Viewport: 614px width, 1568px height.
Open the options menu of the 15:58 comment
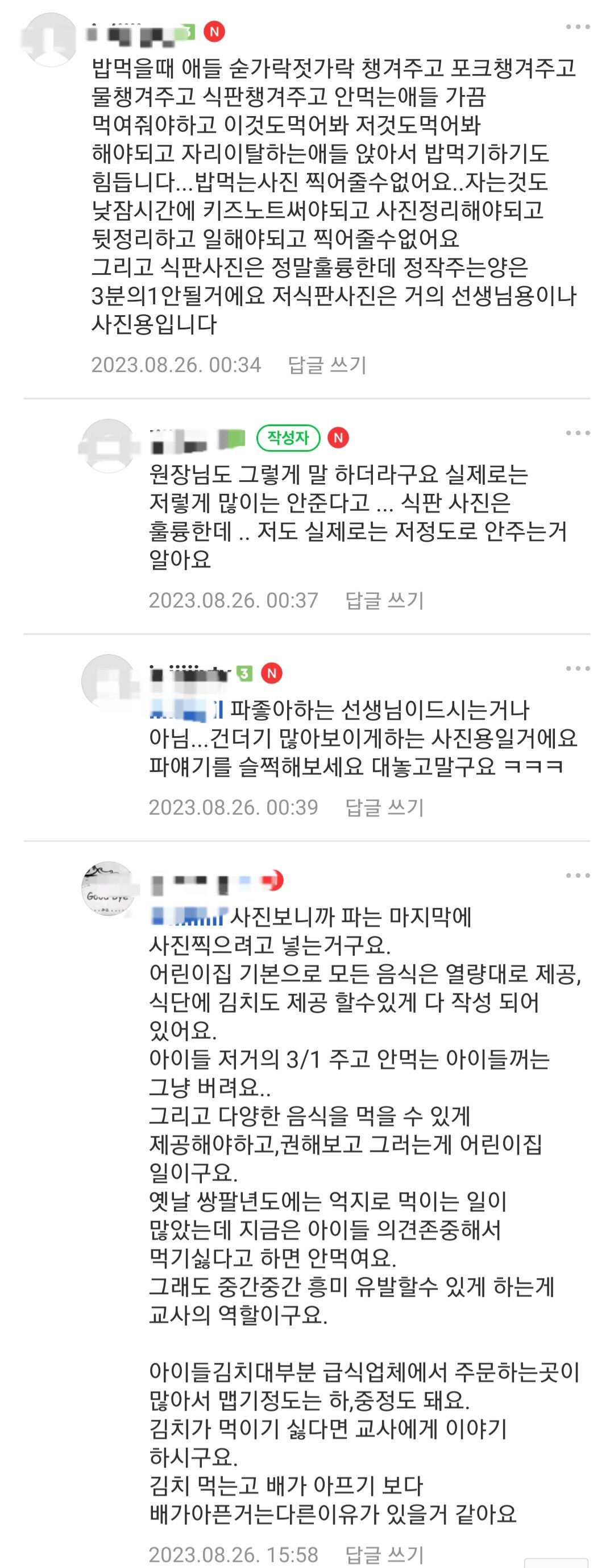pos(577,875)
